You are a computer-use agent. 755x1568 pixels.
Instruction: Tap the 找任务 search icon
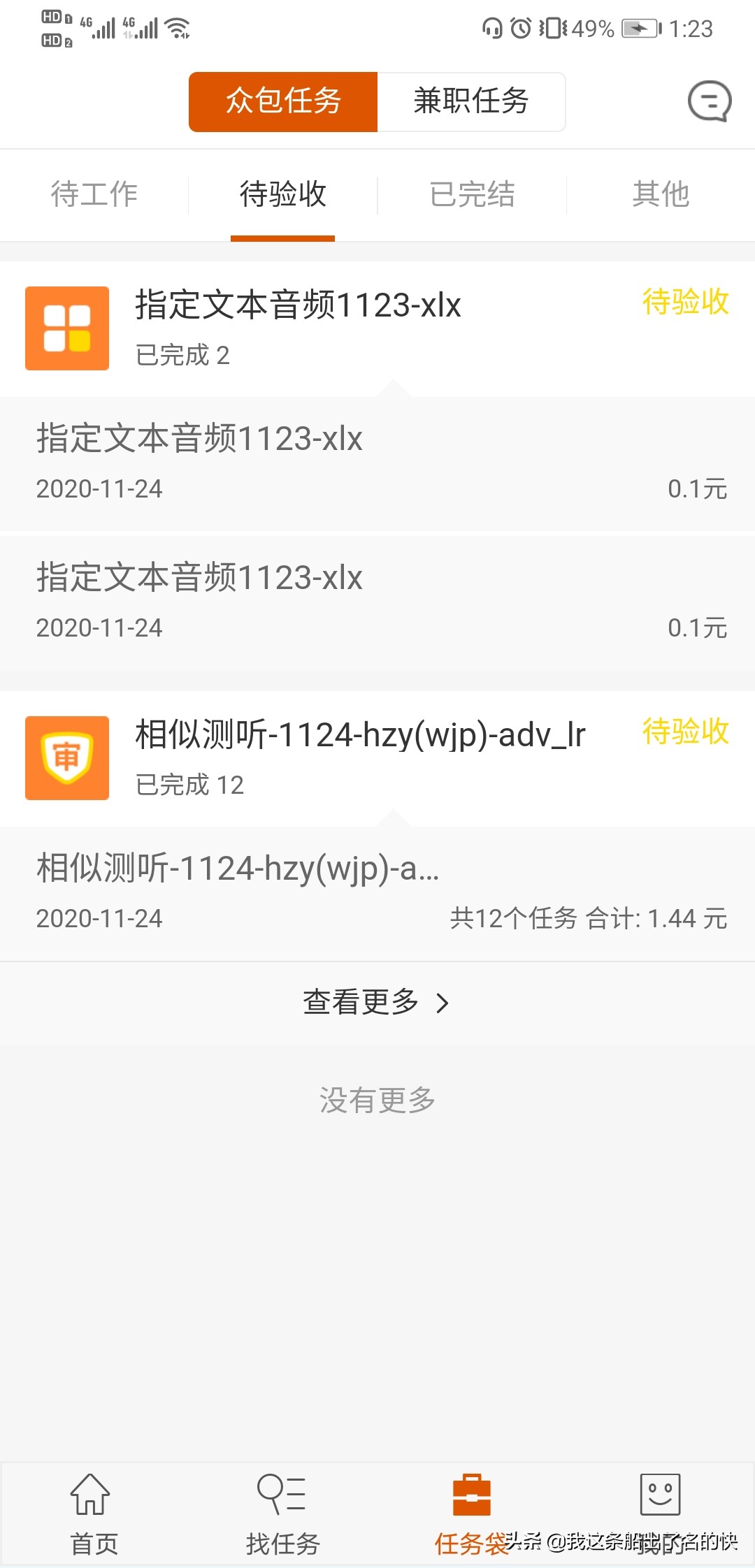click(x=283, y=1493)
